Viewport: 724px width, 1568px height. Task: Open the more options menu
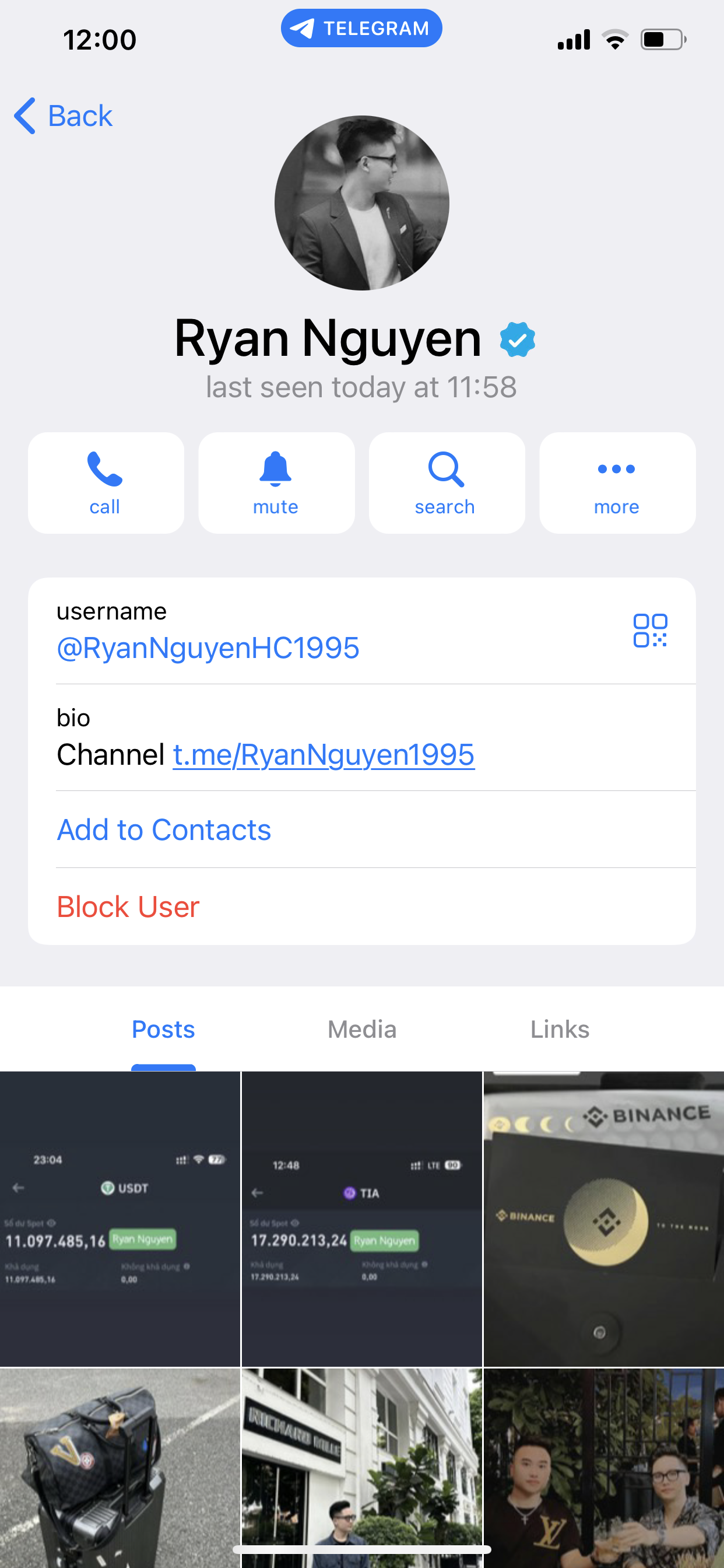[617, 482]
